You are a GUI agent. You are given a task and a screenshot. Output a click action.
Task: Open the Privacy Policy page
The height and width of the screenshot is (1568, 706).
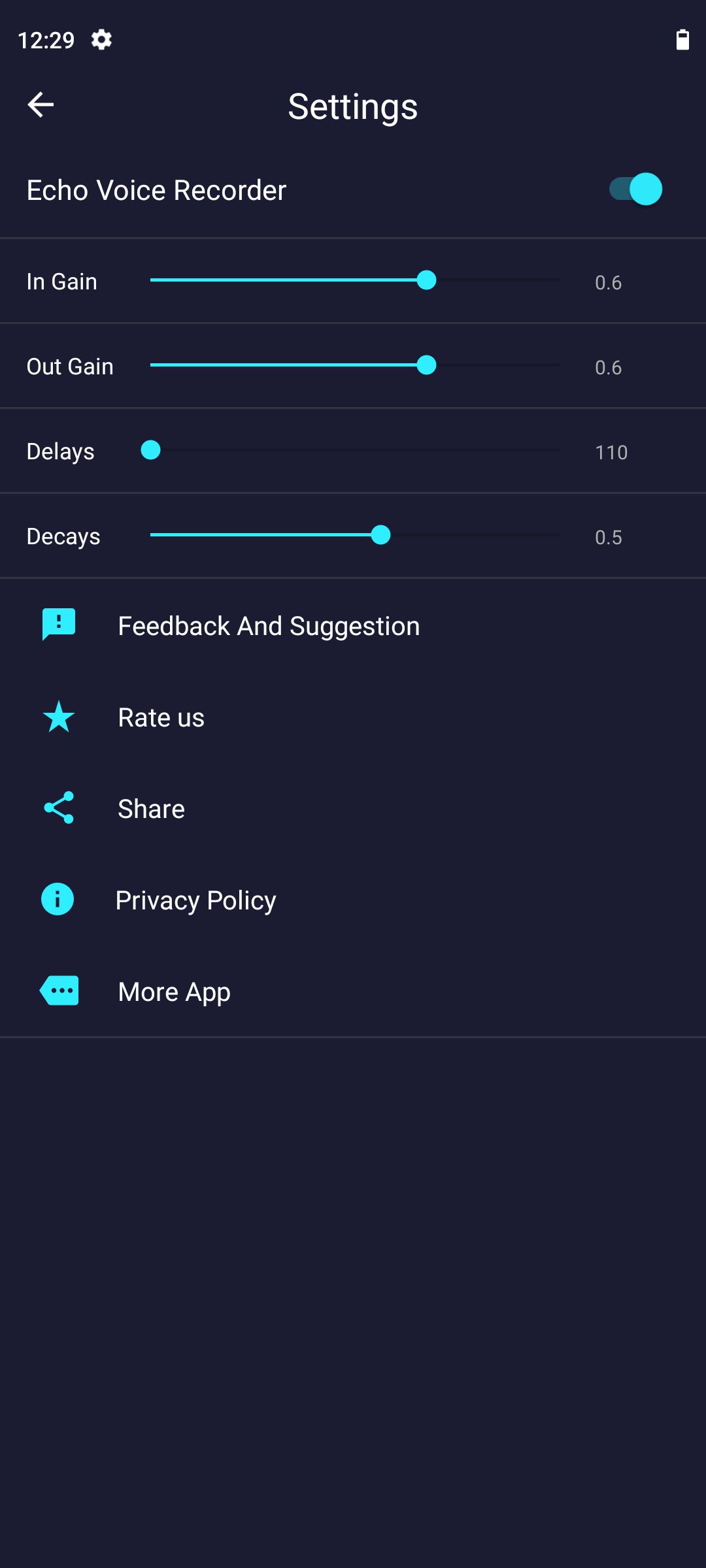click(196, 899)
